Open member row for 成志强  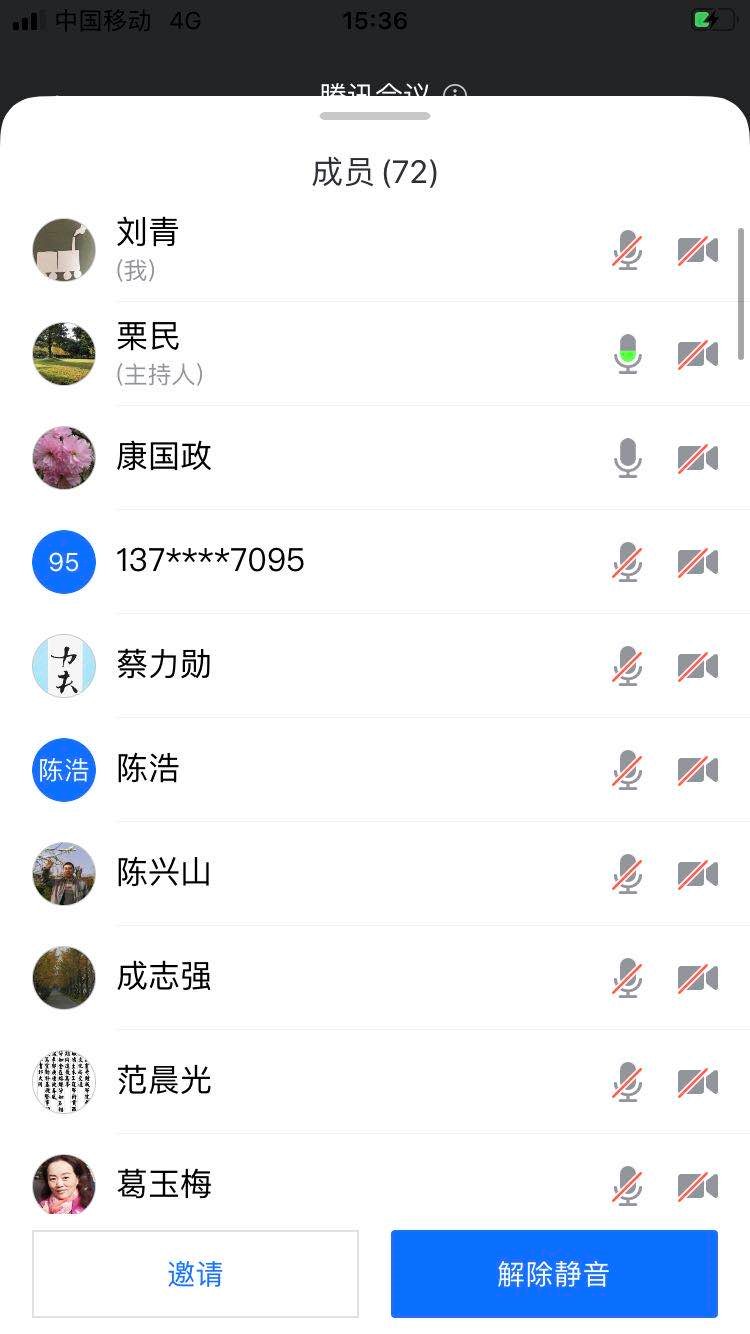164,977
